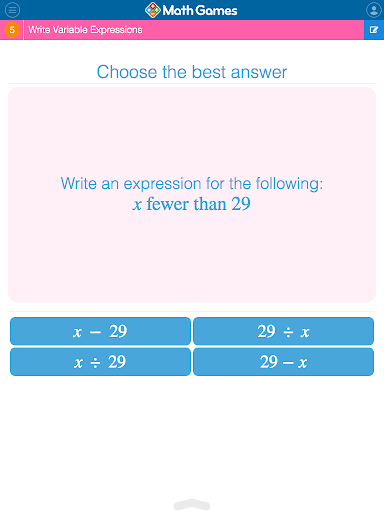Select the answer x − 29
Image resolution: width=384 pixels, height=512 pixels.
pyautogui.click(x=100, y=331)
